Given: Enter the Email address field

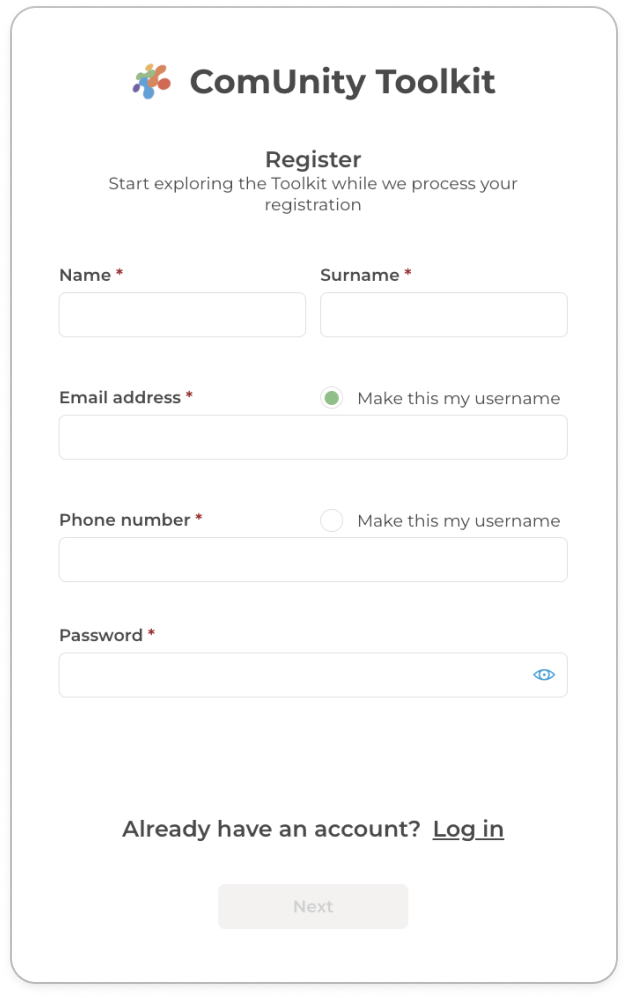Looking at the screenshot, I should click(312, 437).
